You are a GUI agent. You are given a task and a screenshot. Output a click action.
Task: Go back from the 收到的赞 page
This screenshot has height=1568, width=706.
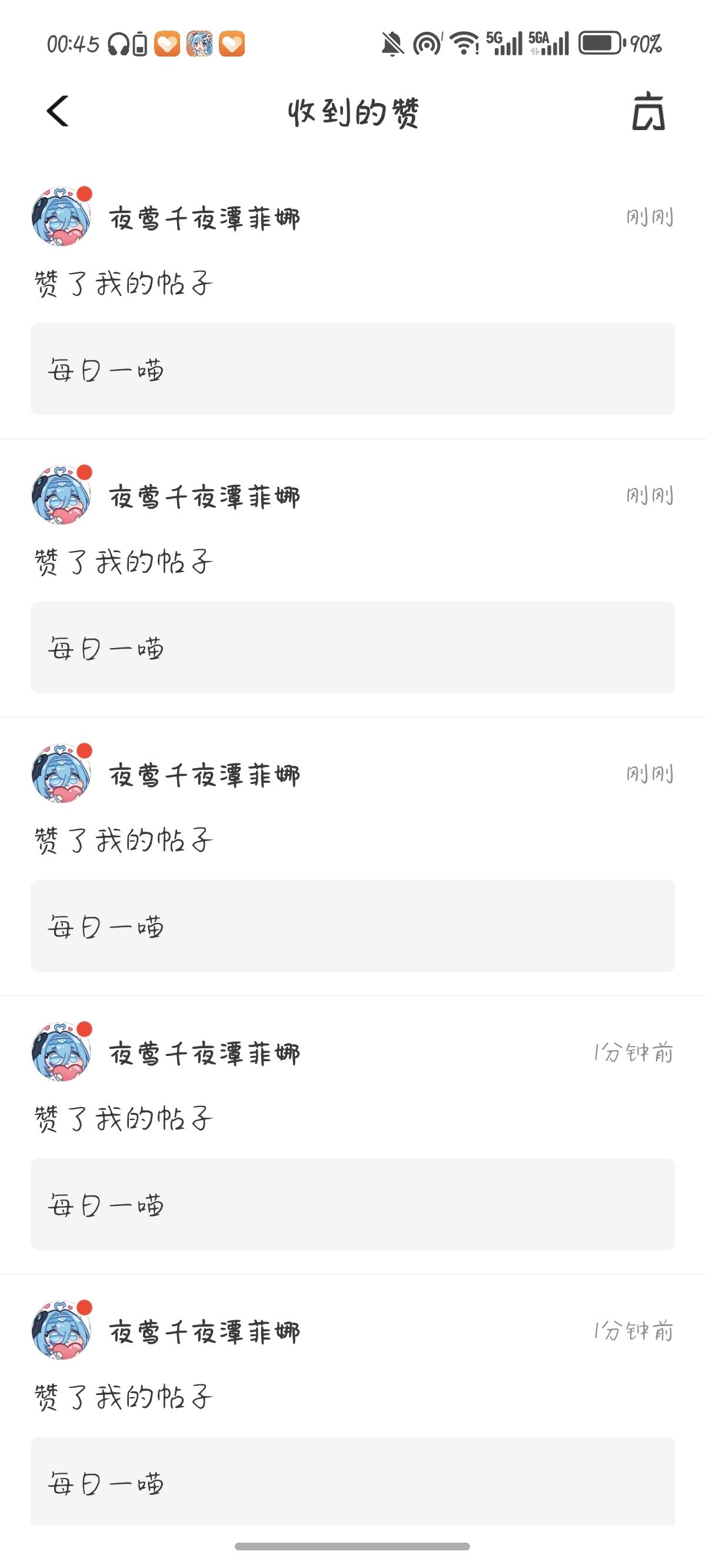point(58,111)
